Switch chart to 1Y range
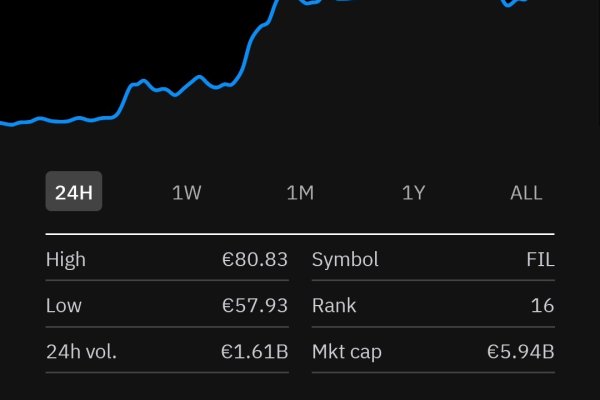The width and height of the screenshot is (600, 400). point(413,193)
